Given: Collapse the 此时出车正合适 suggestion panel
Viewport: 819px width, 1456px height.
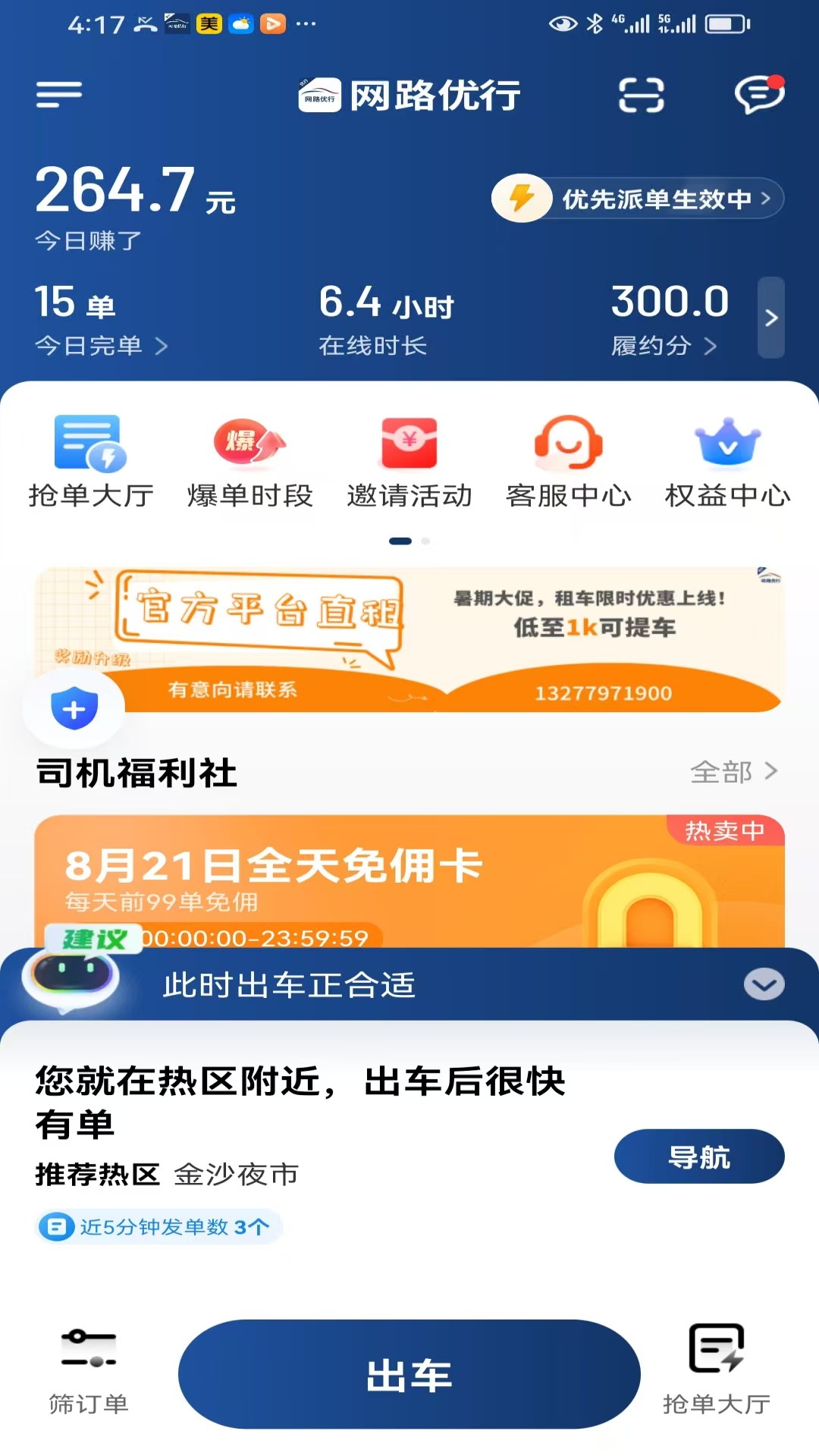Looking at the screenshot, I should click(x=764, y=984).
